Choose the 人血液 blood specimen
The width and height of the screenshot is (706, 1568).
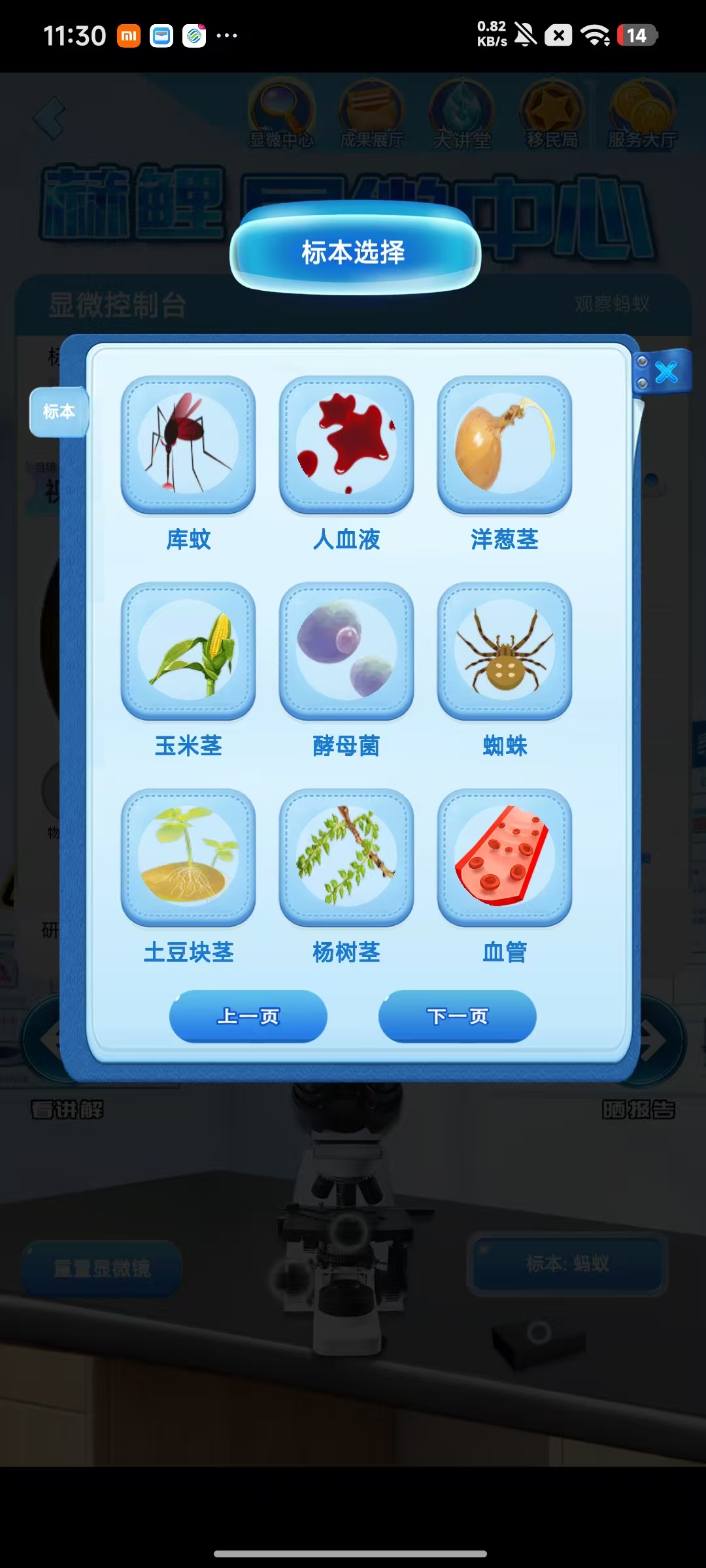[x=346, y=445]
